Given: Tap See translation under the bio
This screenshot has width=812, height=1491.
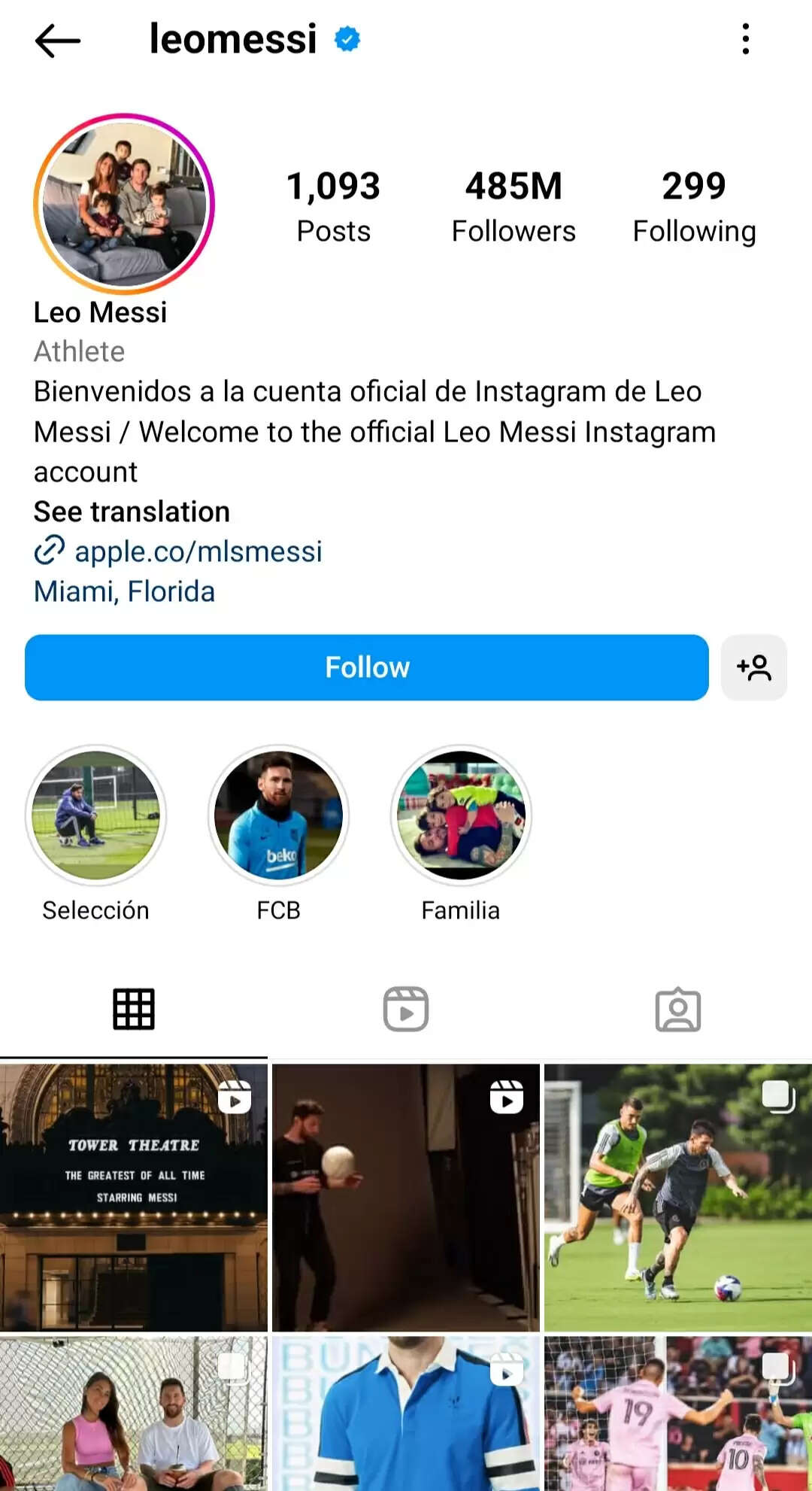Looking at the screenshot, I should tap(132, 512).
